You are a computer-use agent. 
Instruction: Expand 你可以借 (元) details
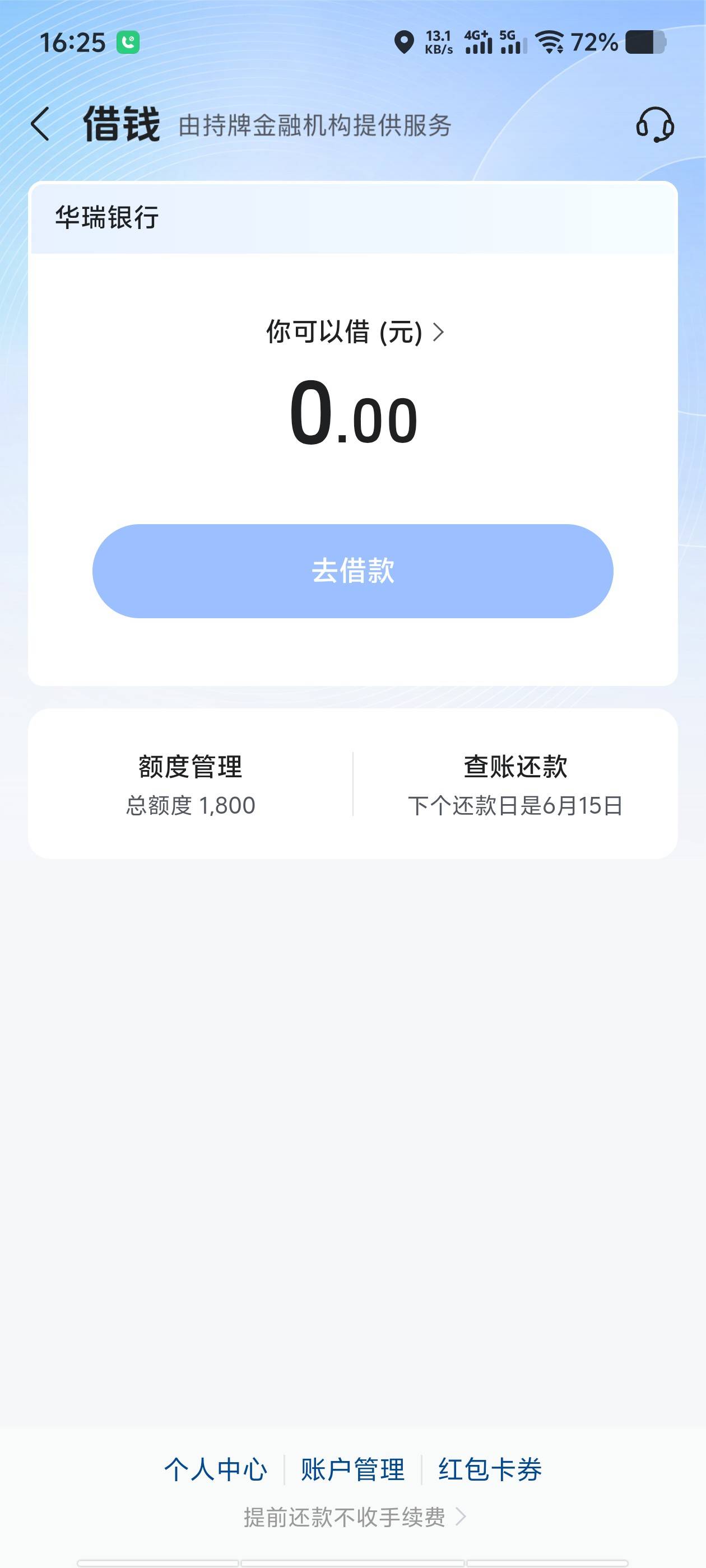(x=355, y=332)
